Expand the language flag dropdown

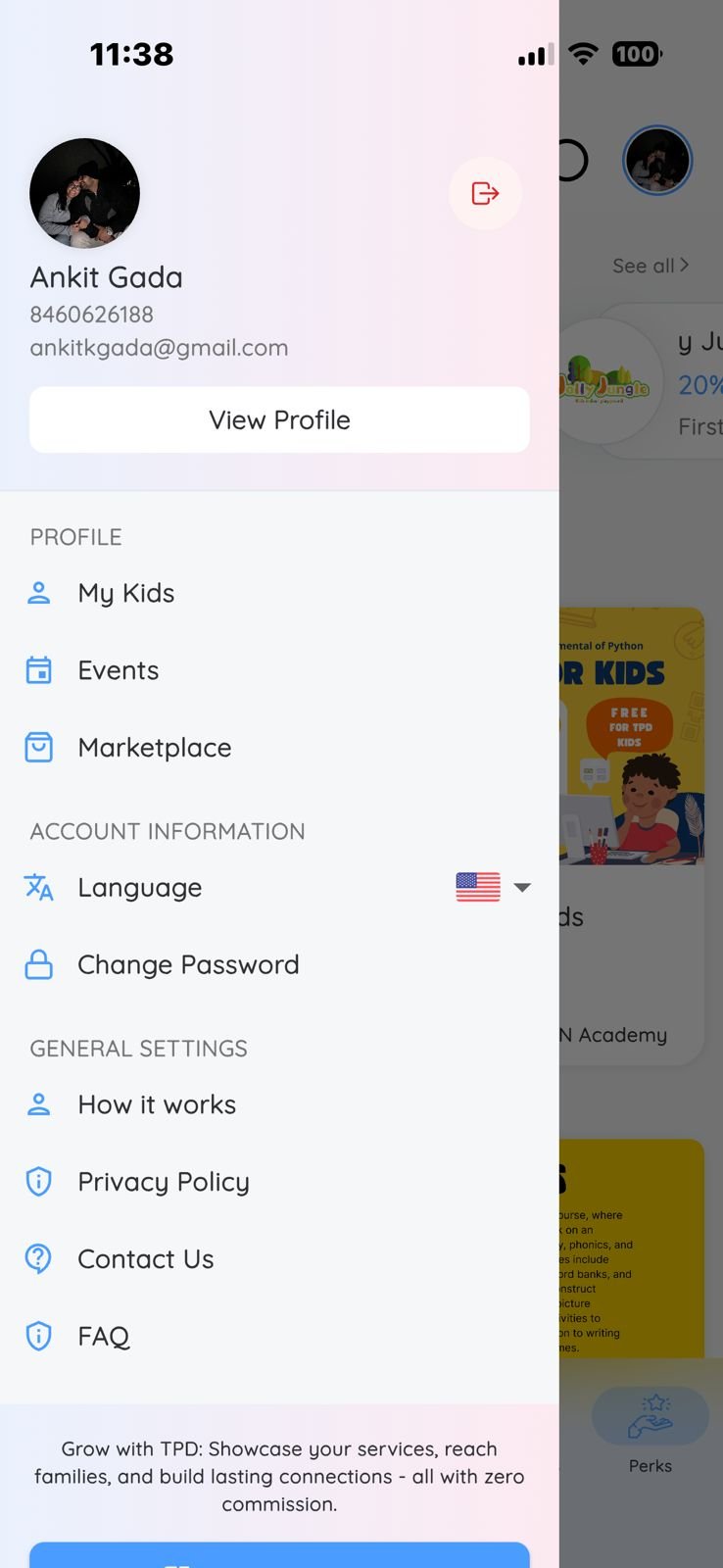494,887
